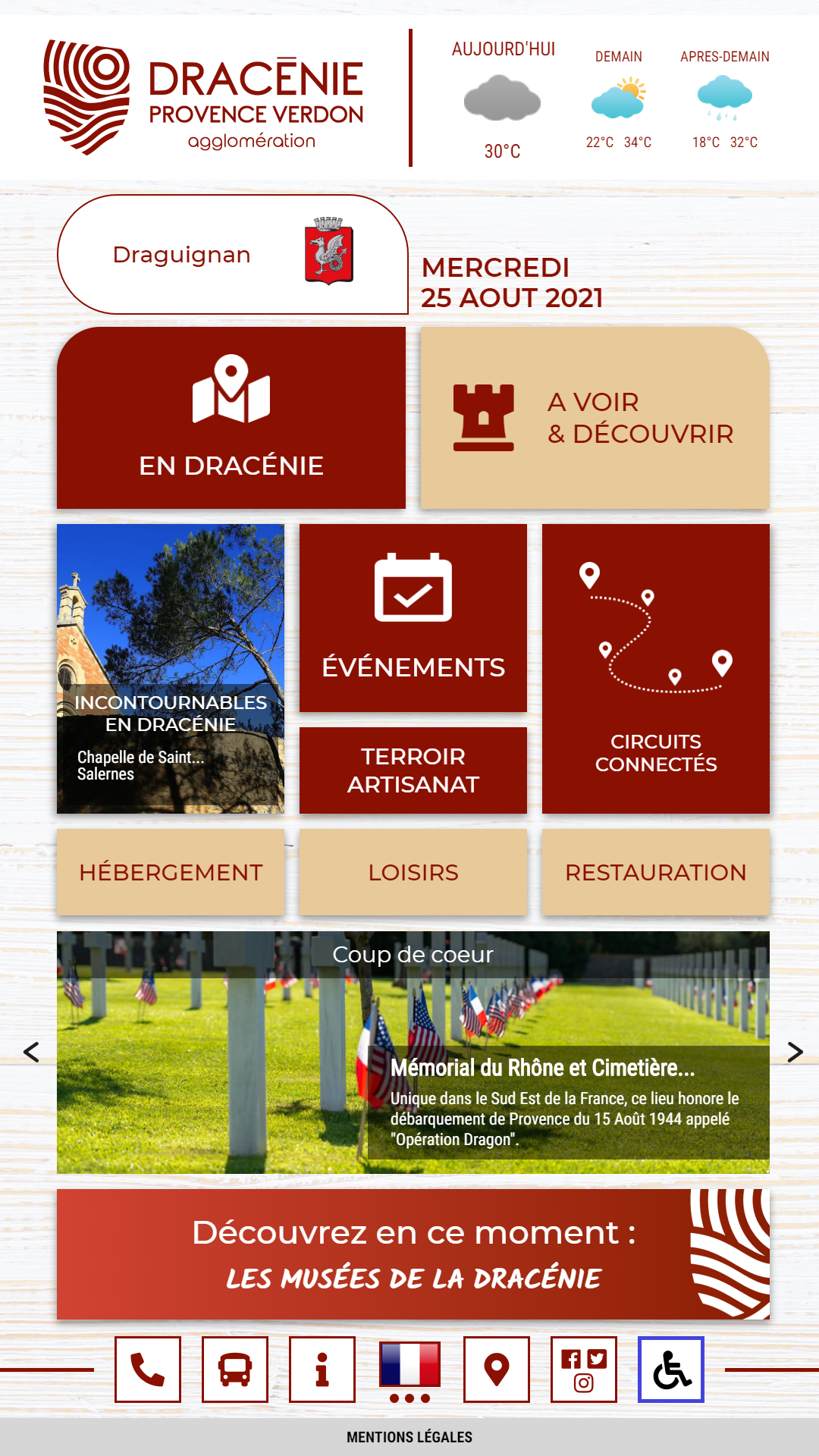Browse Restauration listings

pyautogui.click(x=656, y=872)
